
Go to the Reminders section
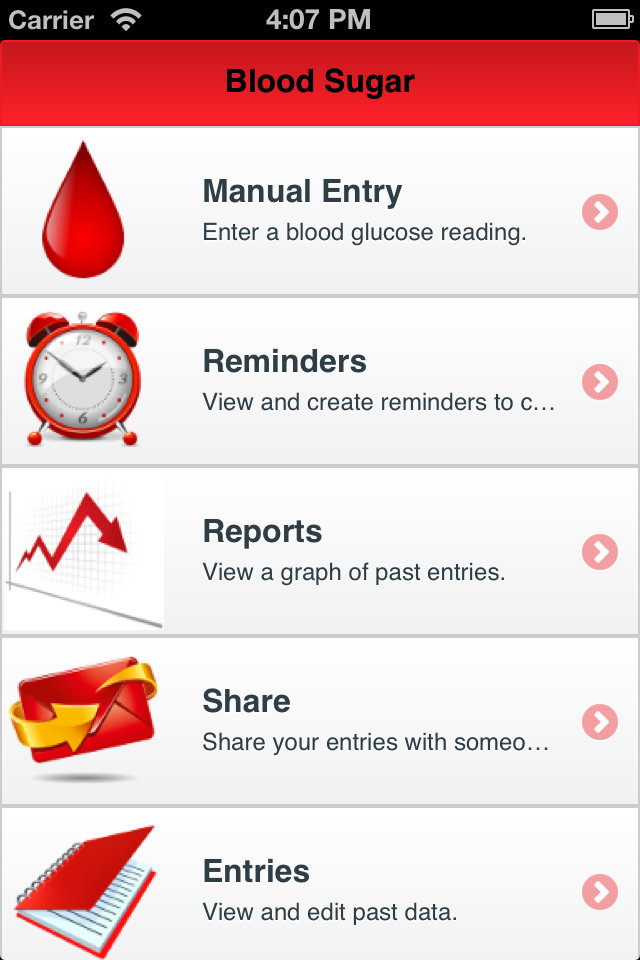[x=320, y=381]
